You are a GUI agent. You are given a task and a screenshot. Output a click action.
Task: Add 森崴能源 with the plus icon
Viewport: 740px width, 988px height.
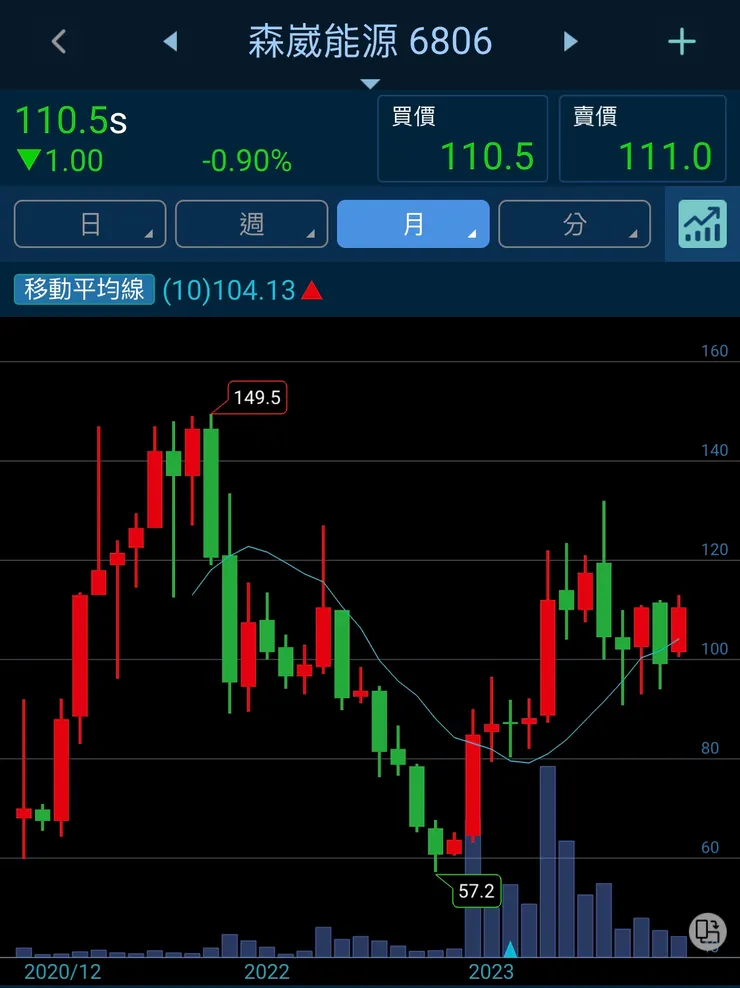pos(681,42)
